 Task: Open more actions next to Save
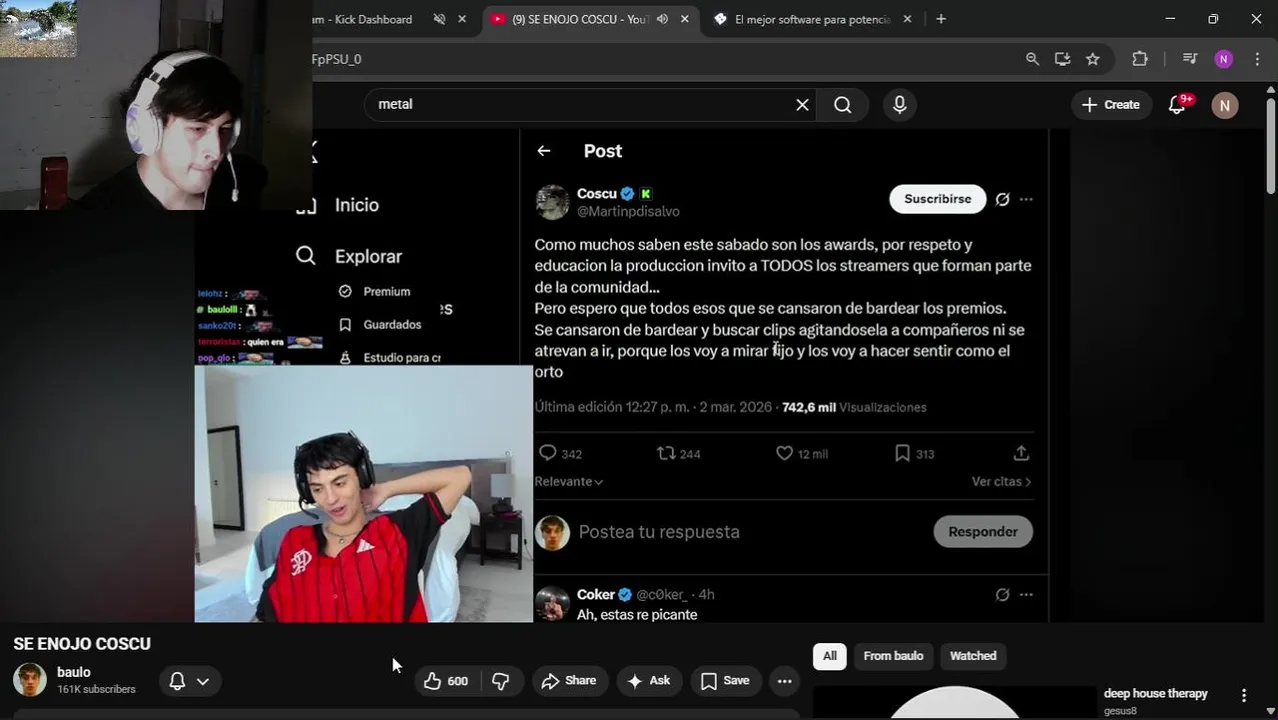(785, 681)
